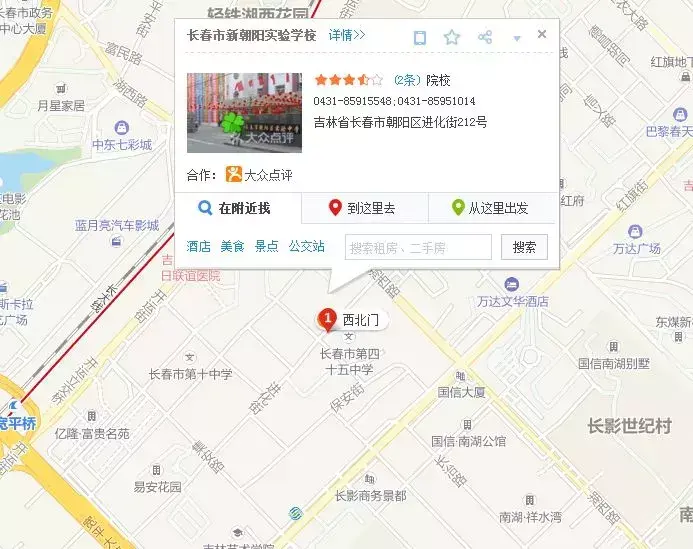Favorite this place with the star icon
The width and height of the screenshot is (693, 549).
pyautogui.click(x=452, y=37)
